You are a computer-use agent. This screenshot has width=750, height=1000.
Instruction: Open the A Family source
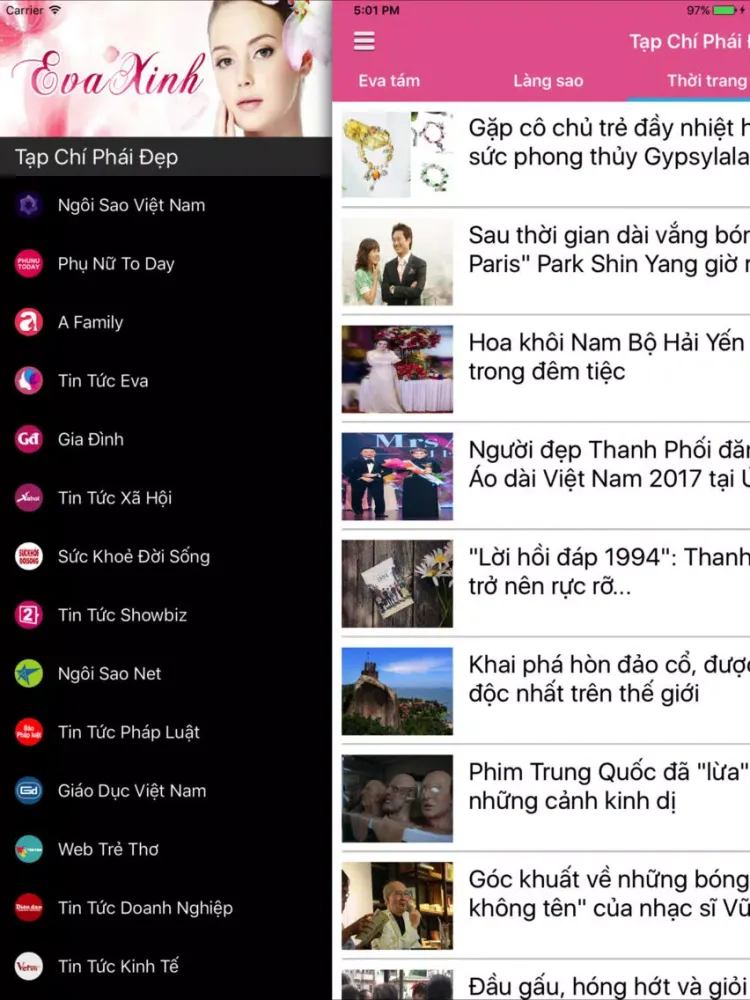click(x=90, y=322)
